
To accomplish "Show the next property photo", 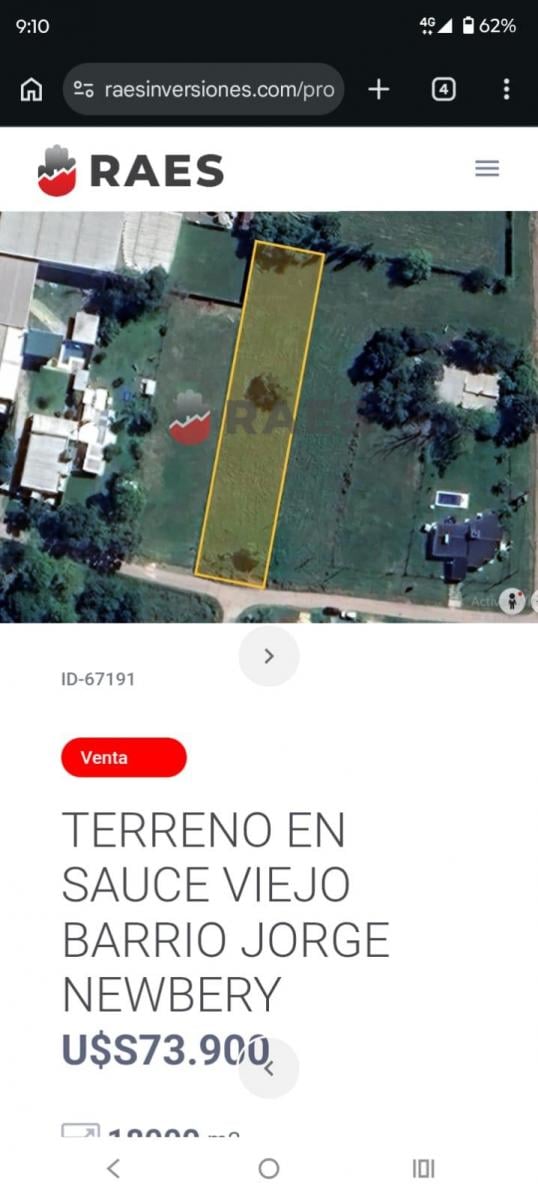I will (x=269, y=656).
